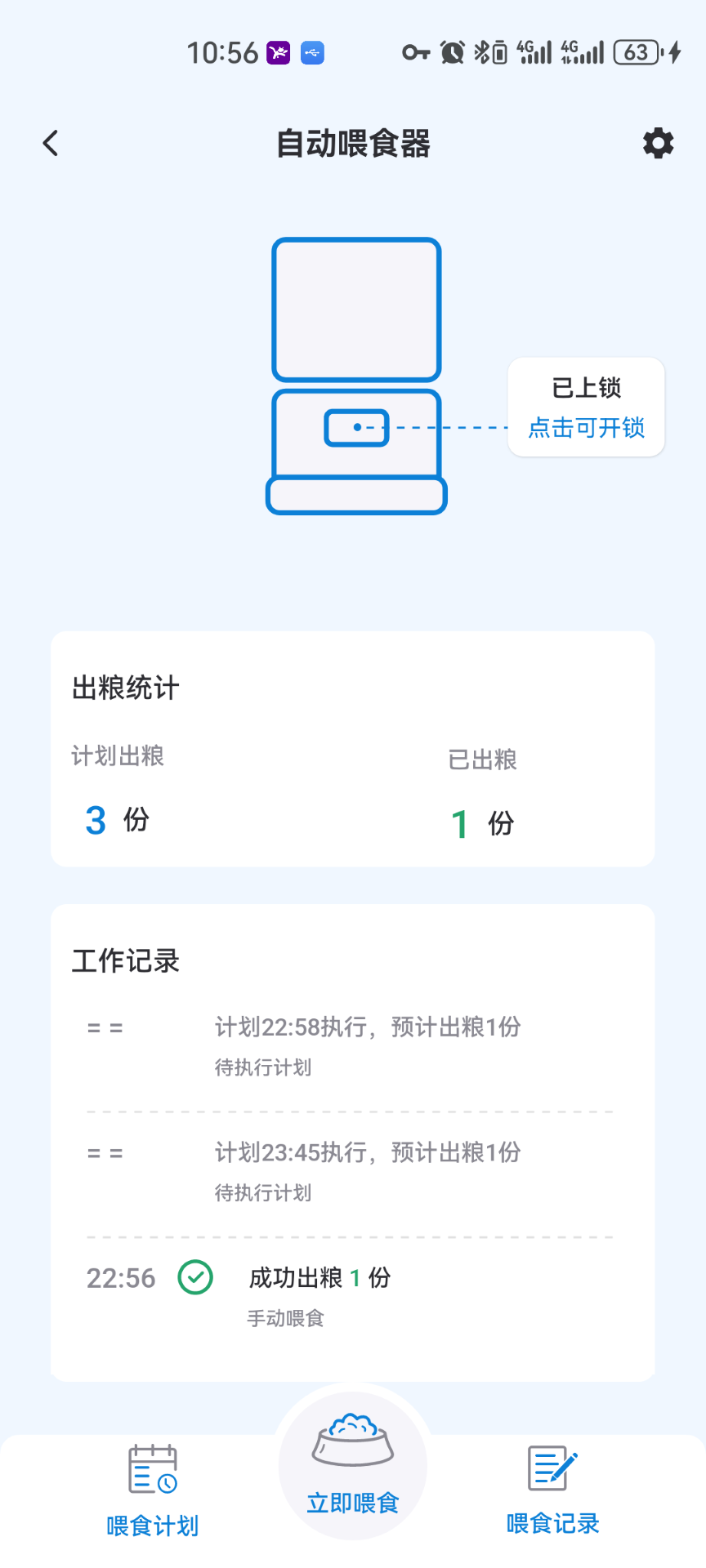Open 喂食计划 via calendar icon
Viewport: 706px width, 1568px height.
point(152,1472)
